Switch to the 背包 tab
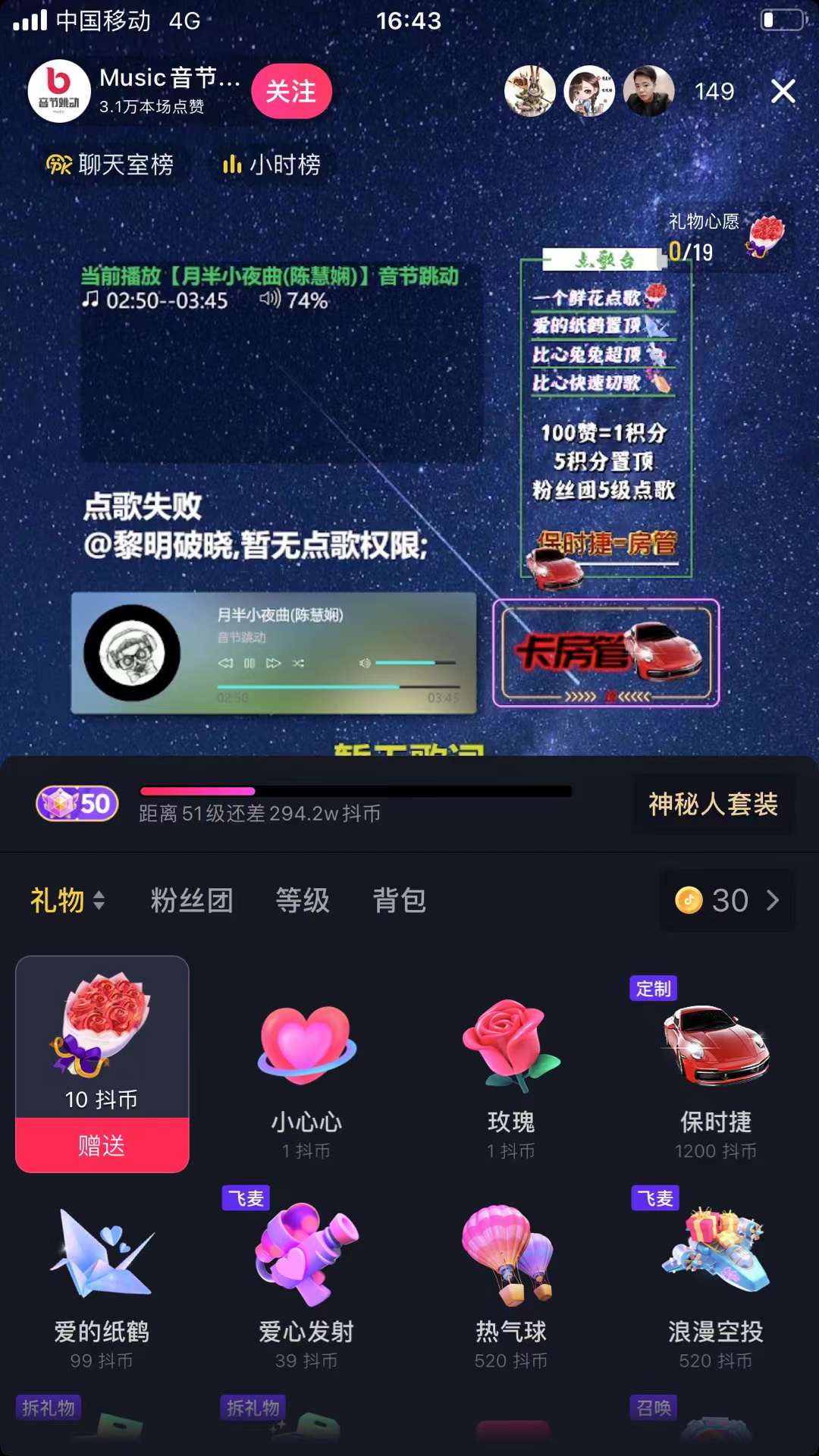 pos(399,901)
